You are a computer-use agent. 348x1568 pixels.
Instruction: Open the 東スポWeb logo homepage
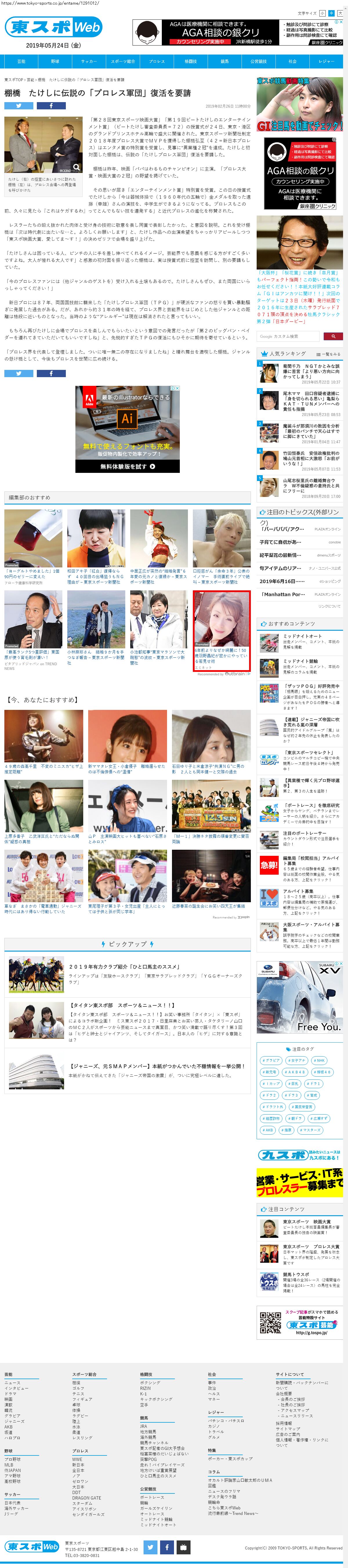tap(54, 27)
